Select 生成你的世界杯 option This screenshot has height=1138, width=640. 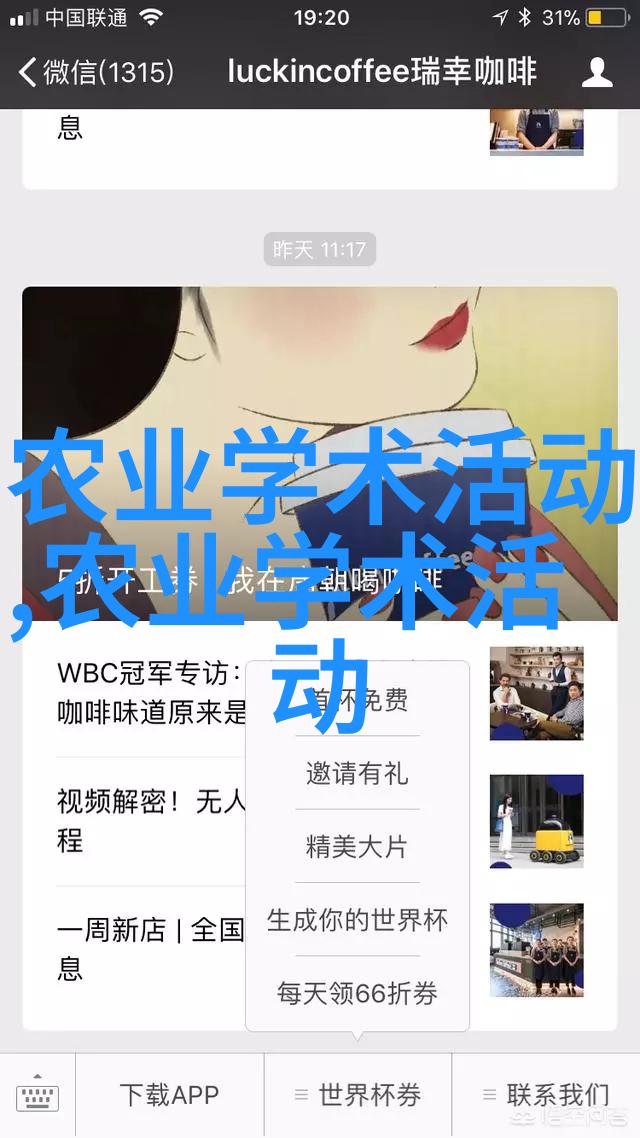point(357,920)
